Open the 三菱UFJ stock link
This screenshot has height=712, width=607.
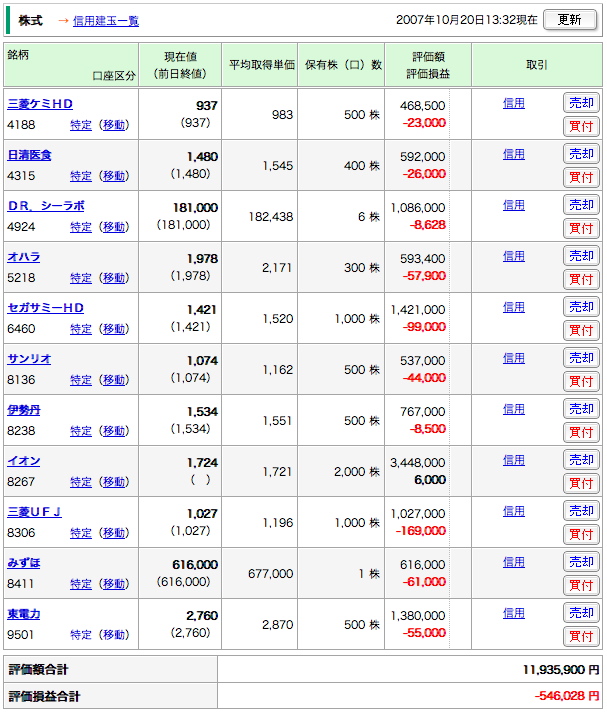click(x=34, y=512)
